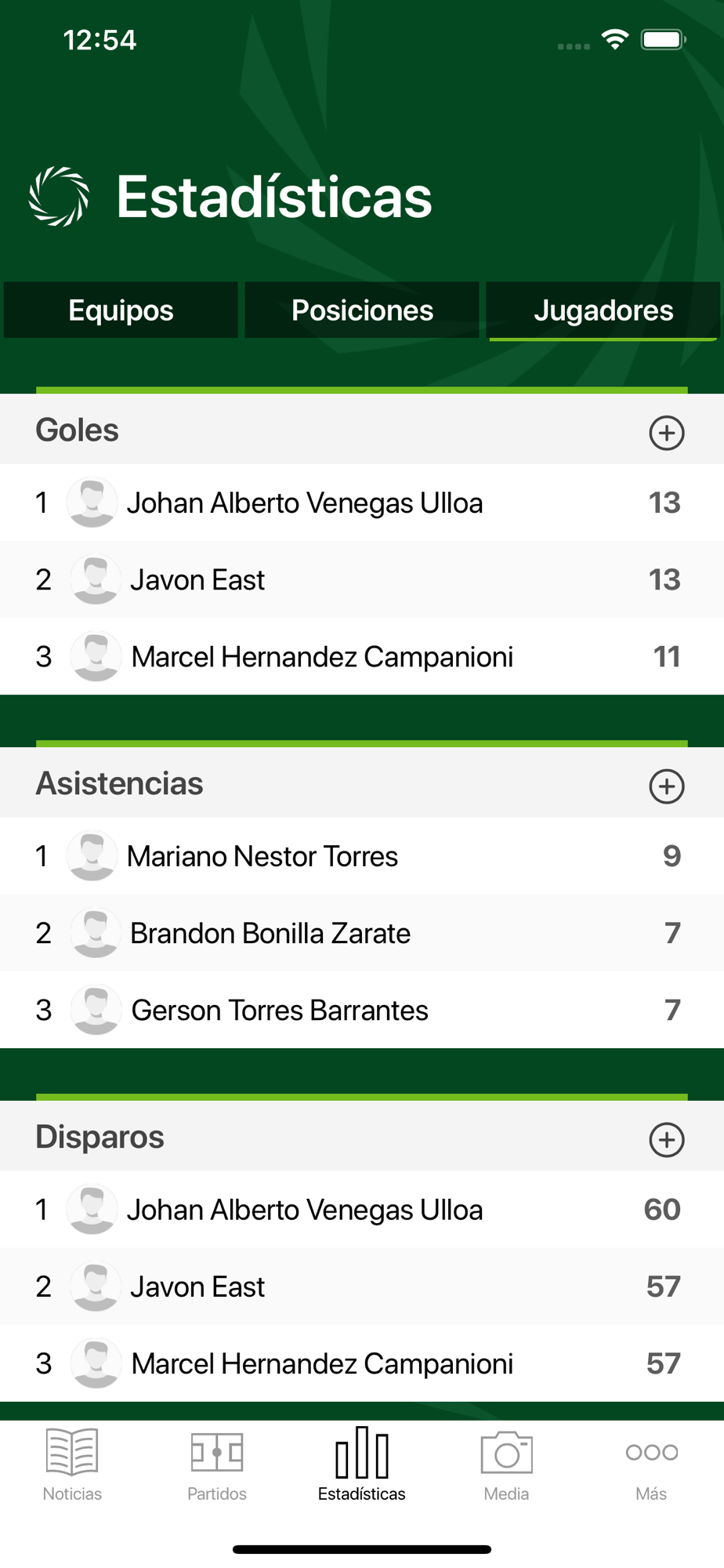Switch to the Equipos tab
724x1568 pixels.
121,310
